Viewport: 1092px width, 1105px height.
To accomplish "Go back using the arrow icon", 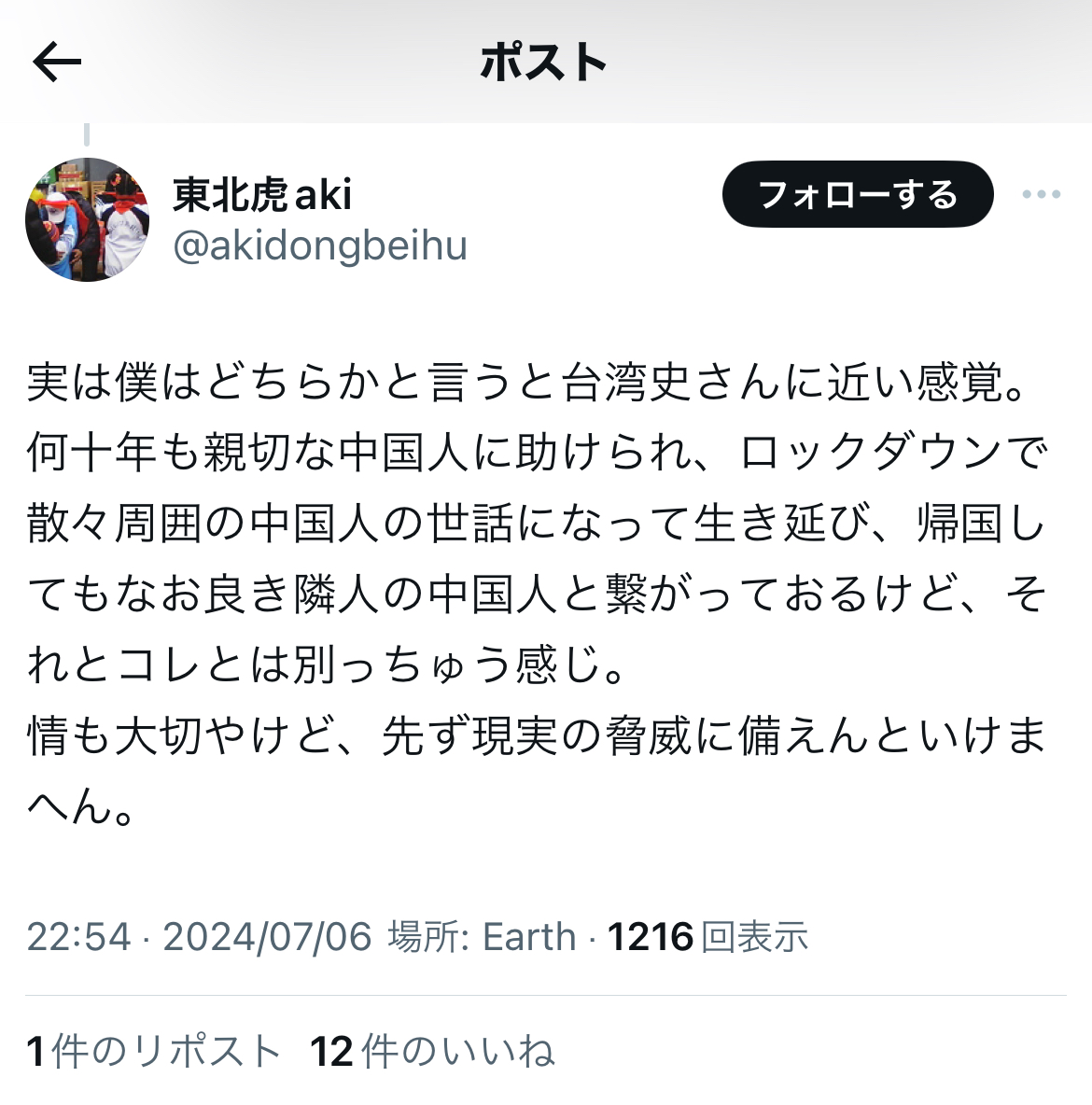I will click(57, 63).
